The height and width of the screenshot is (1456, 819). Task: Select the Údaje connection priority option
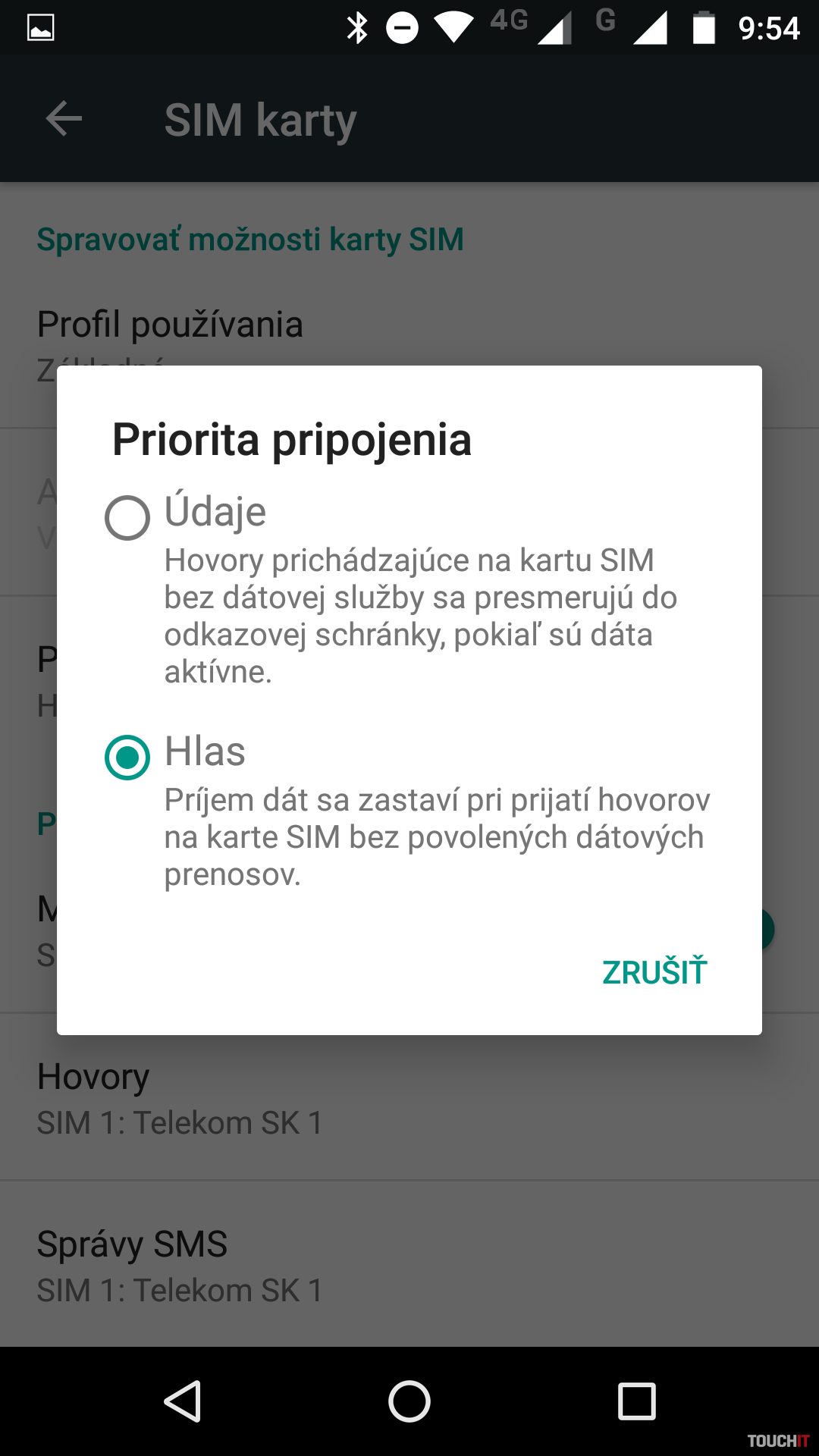point(127,518)
